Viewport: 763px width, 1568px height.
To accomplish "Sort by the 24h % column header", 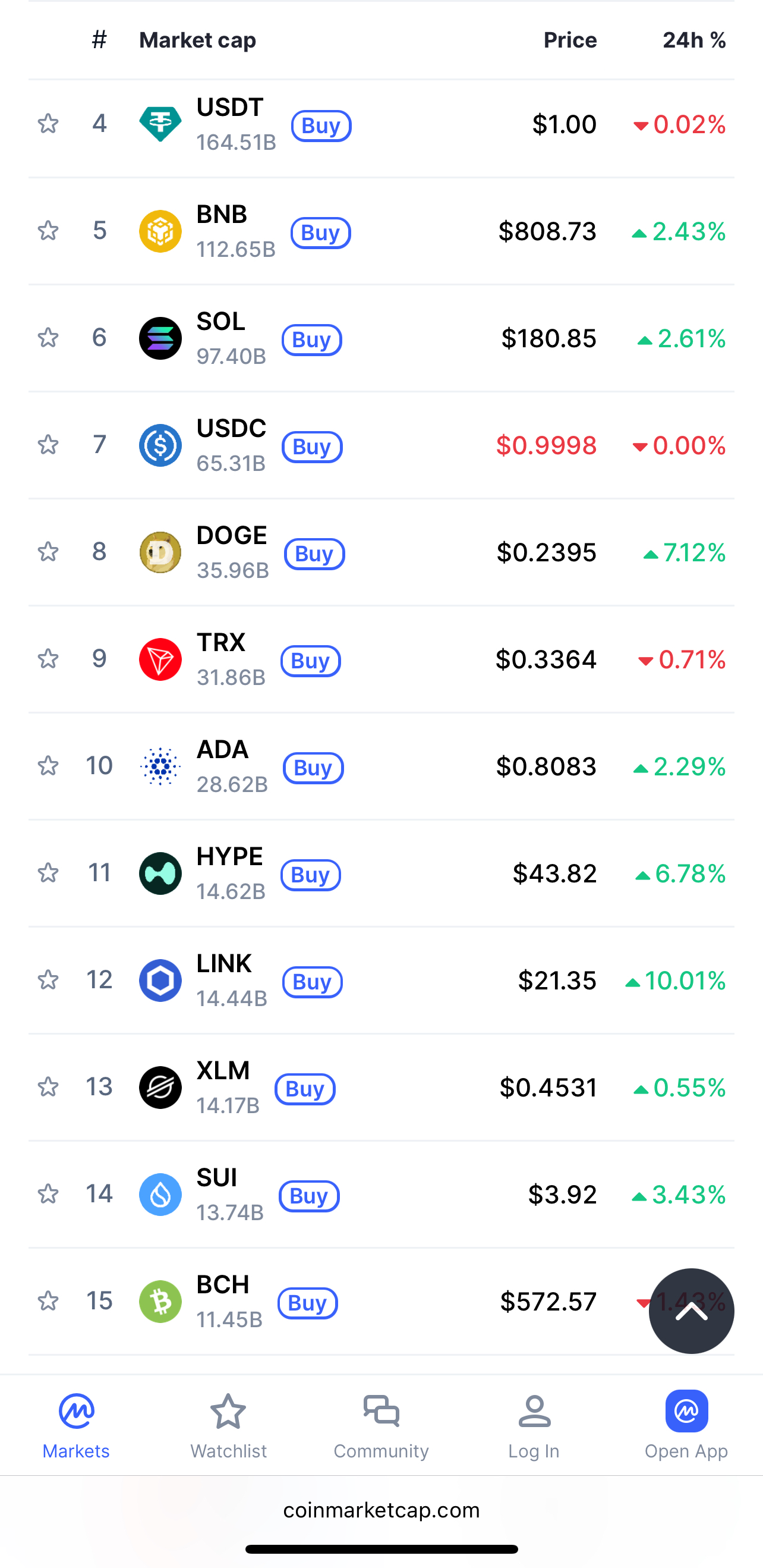I will 694,40.
